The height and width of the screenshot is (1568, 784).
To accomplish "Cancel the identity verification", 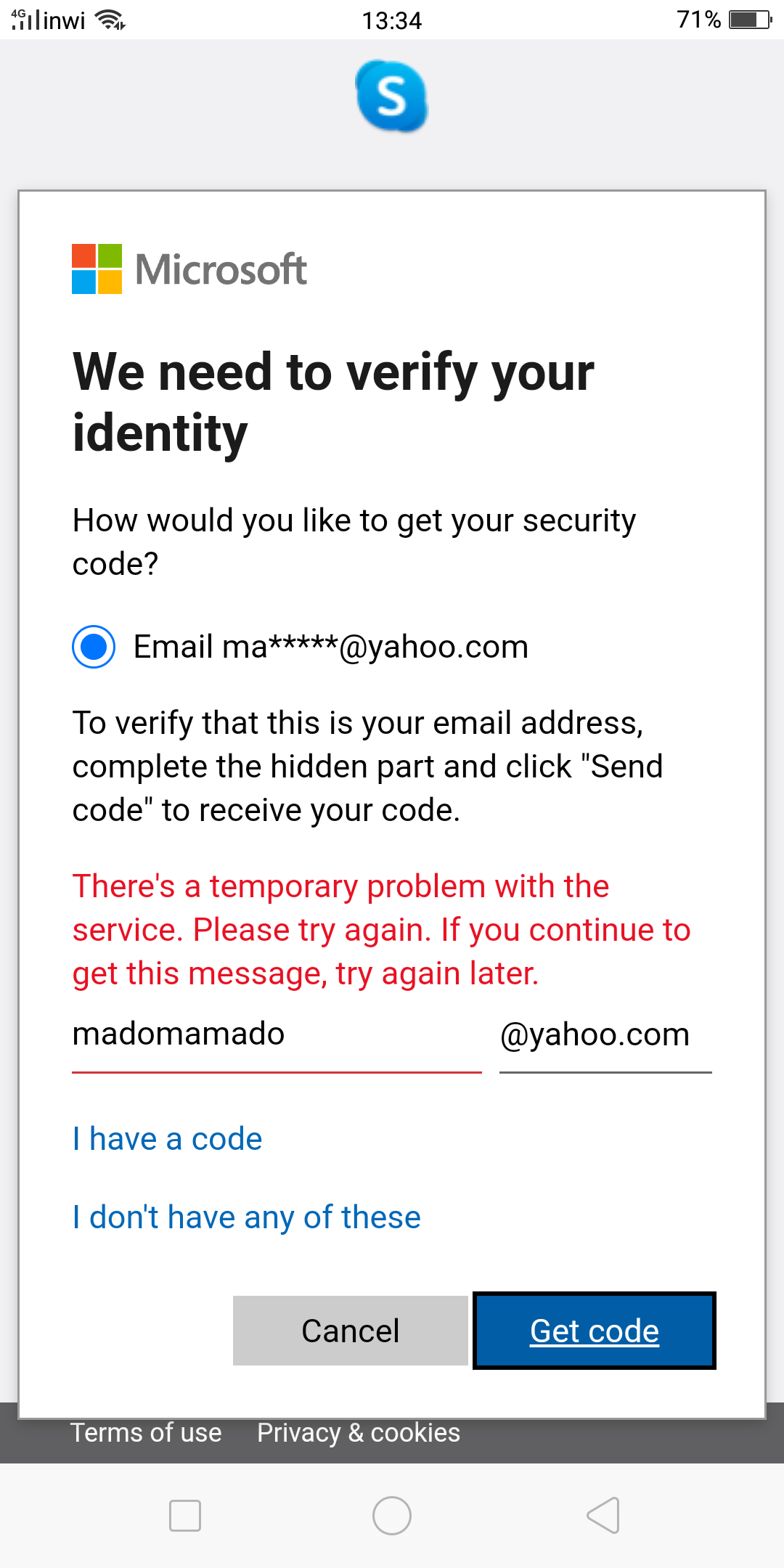I will (350, 1331).
